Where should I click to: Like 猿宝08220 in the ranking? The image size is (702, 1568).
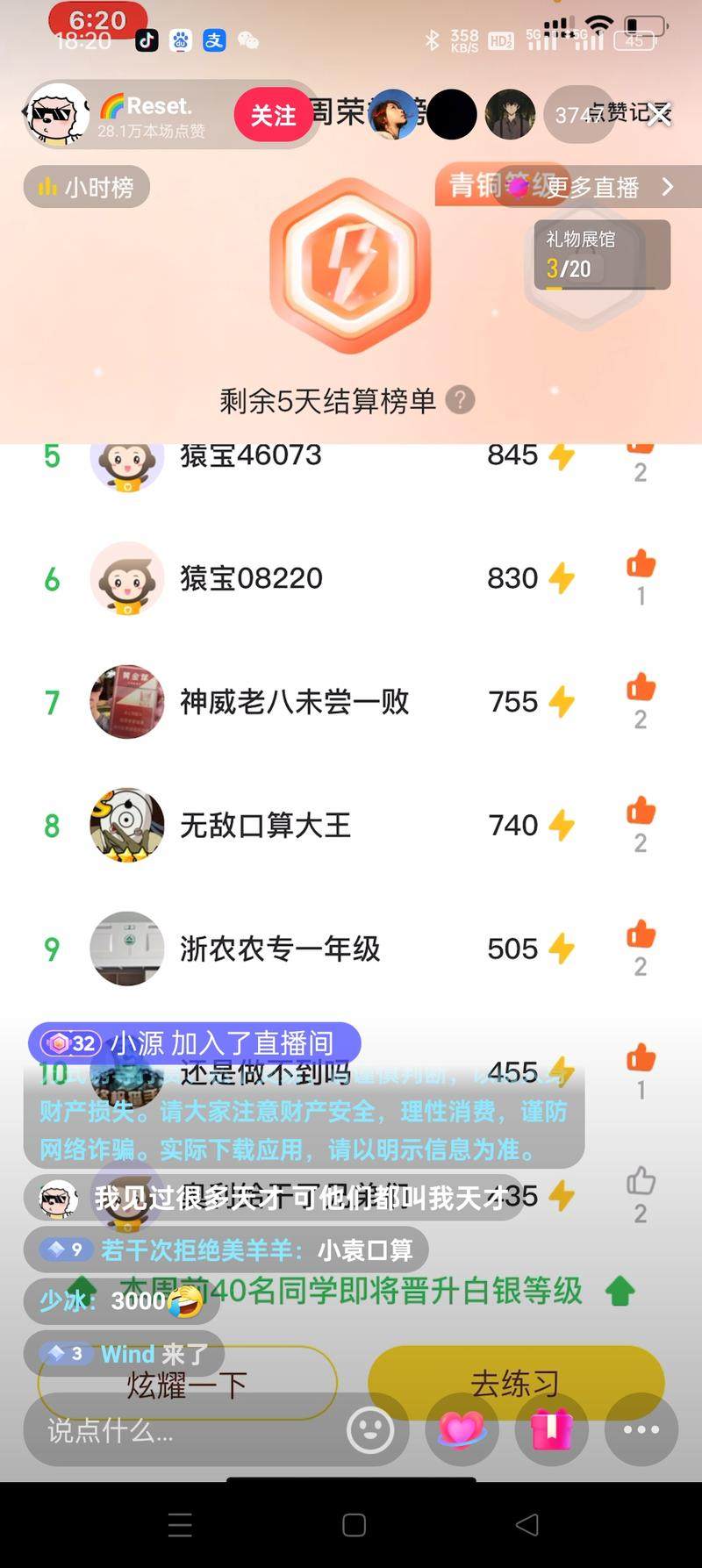point(641,565)
